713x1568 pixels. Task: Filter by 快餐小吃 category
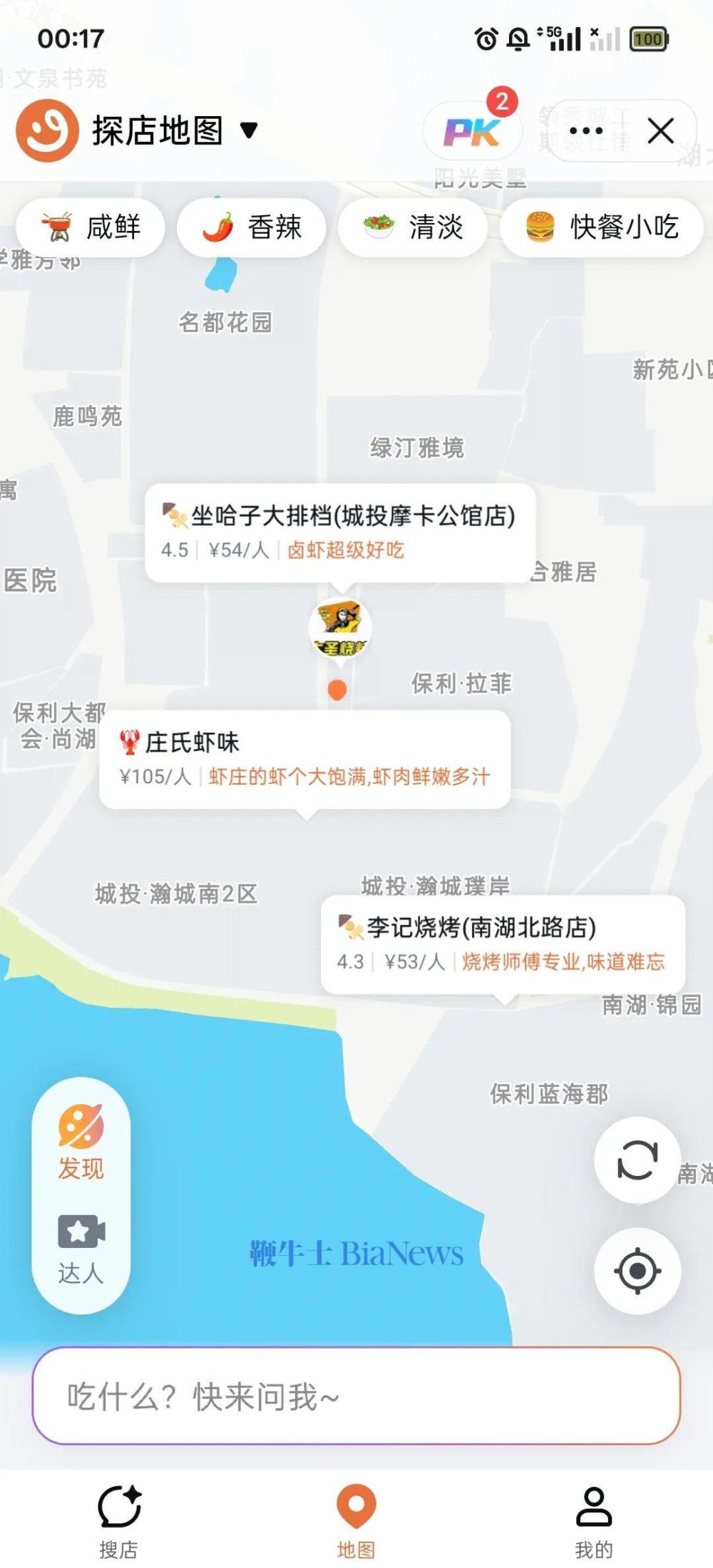click(602, 227)
